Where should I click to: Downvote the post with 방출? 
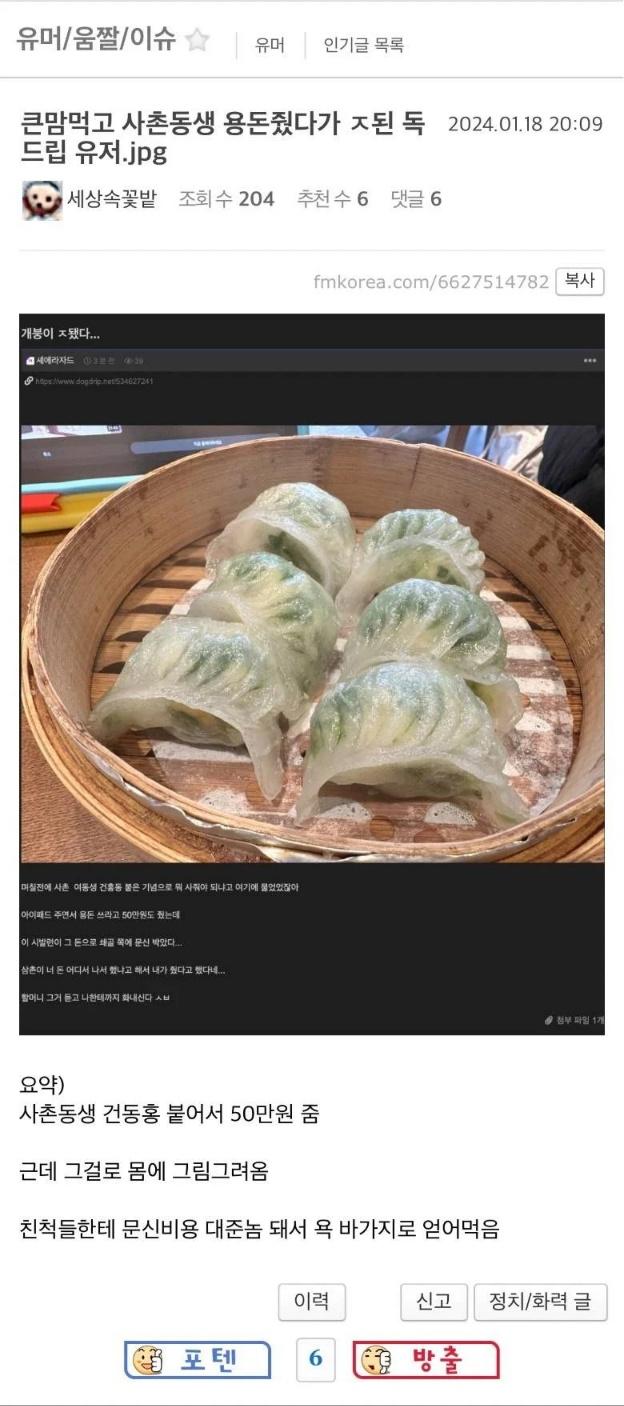point(426,1360)
